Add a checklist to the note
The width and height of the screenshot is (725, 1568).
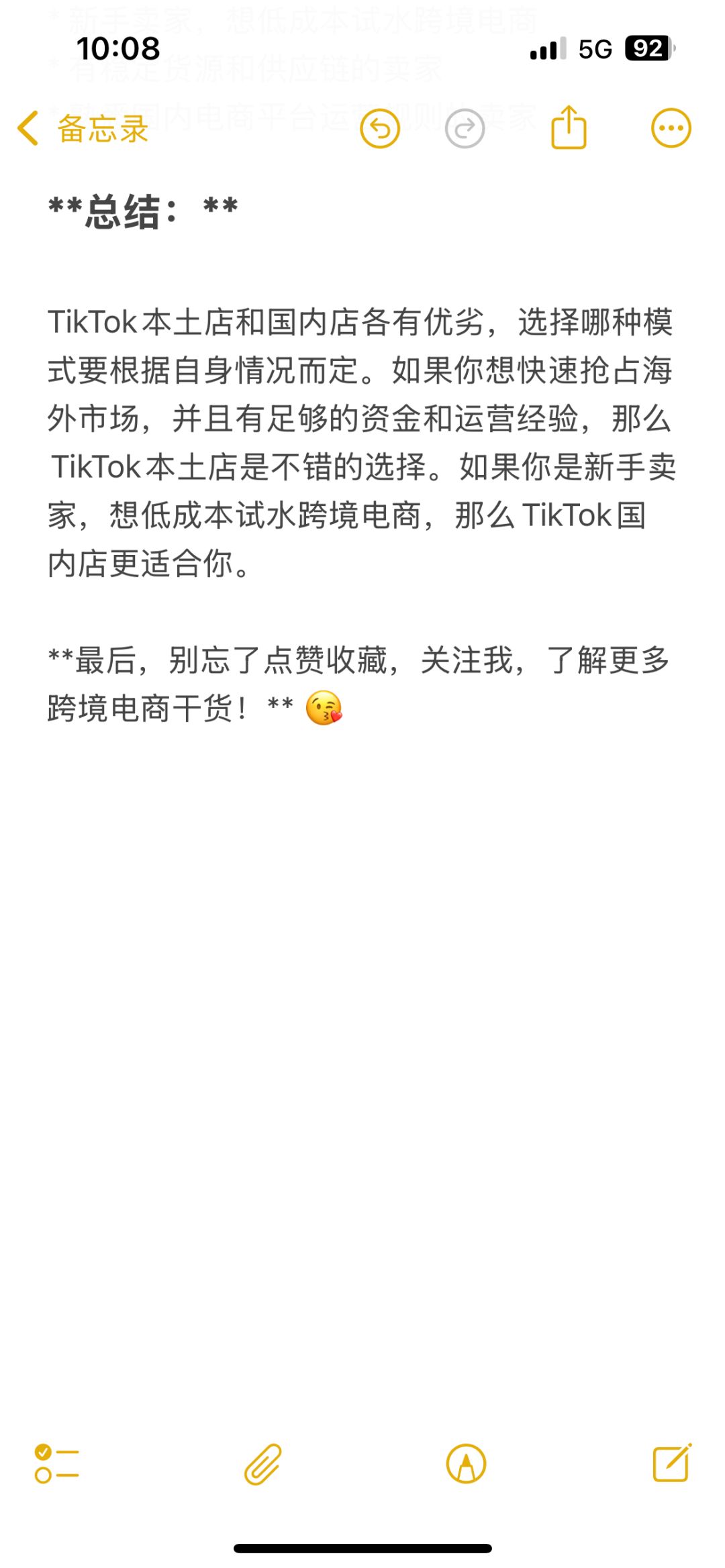57,1463
